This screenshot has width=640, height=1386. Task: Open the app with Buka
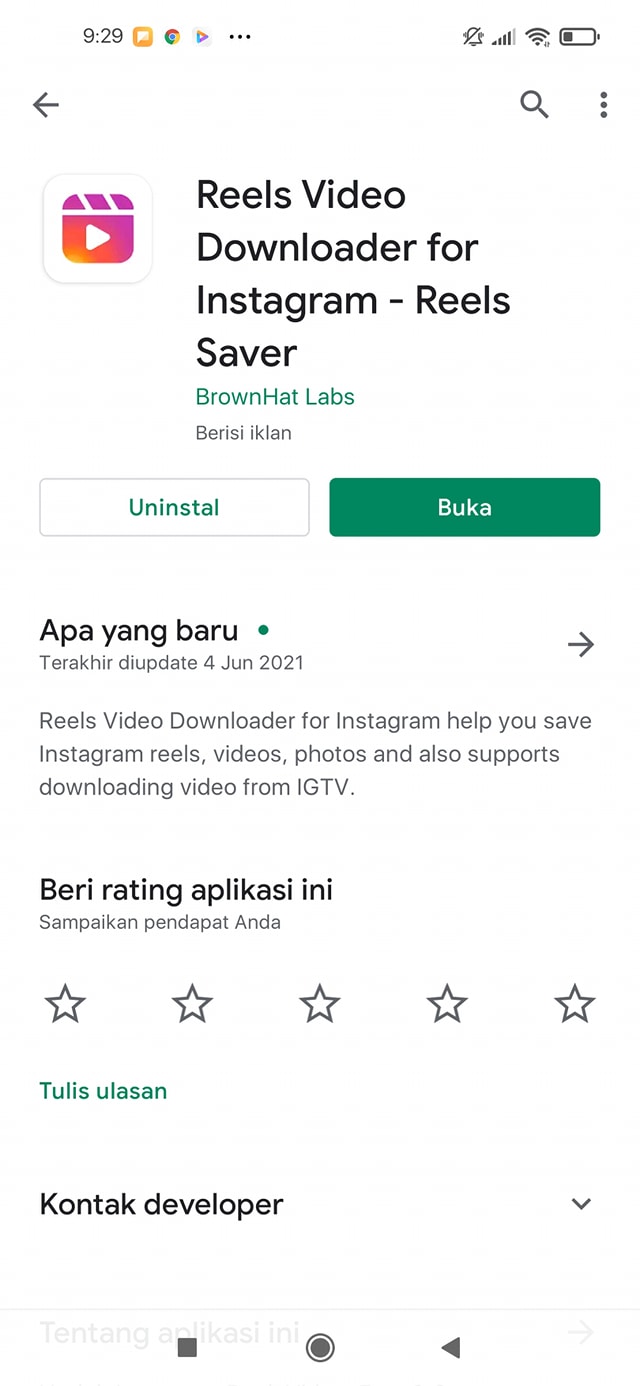(464, 507)
